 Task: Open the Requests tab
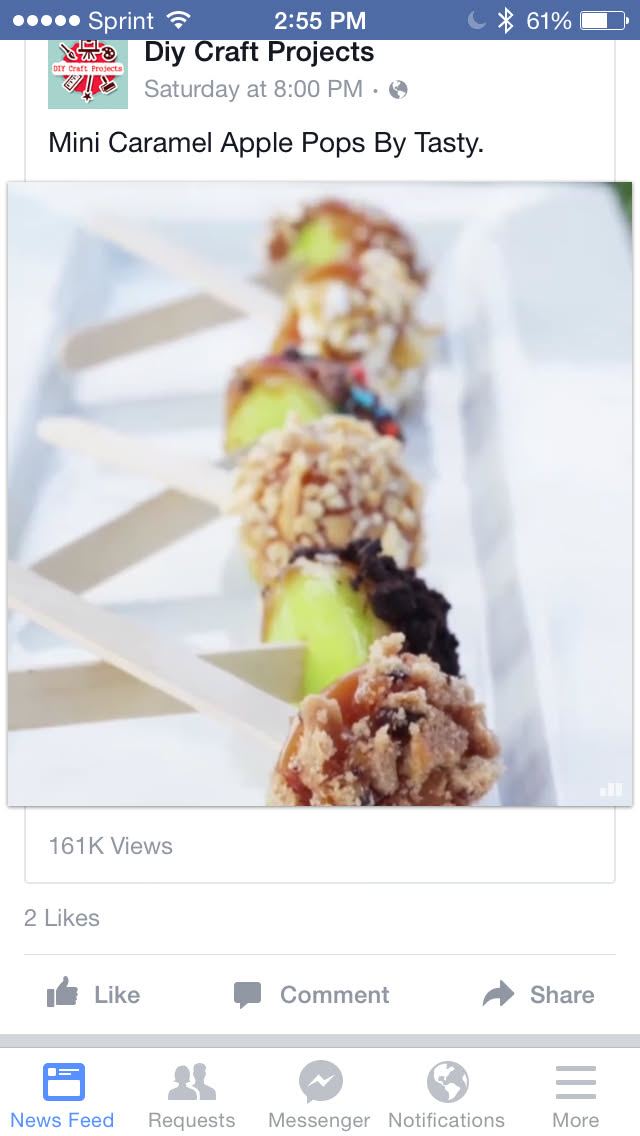pos(191,1095)
